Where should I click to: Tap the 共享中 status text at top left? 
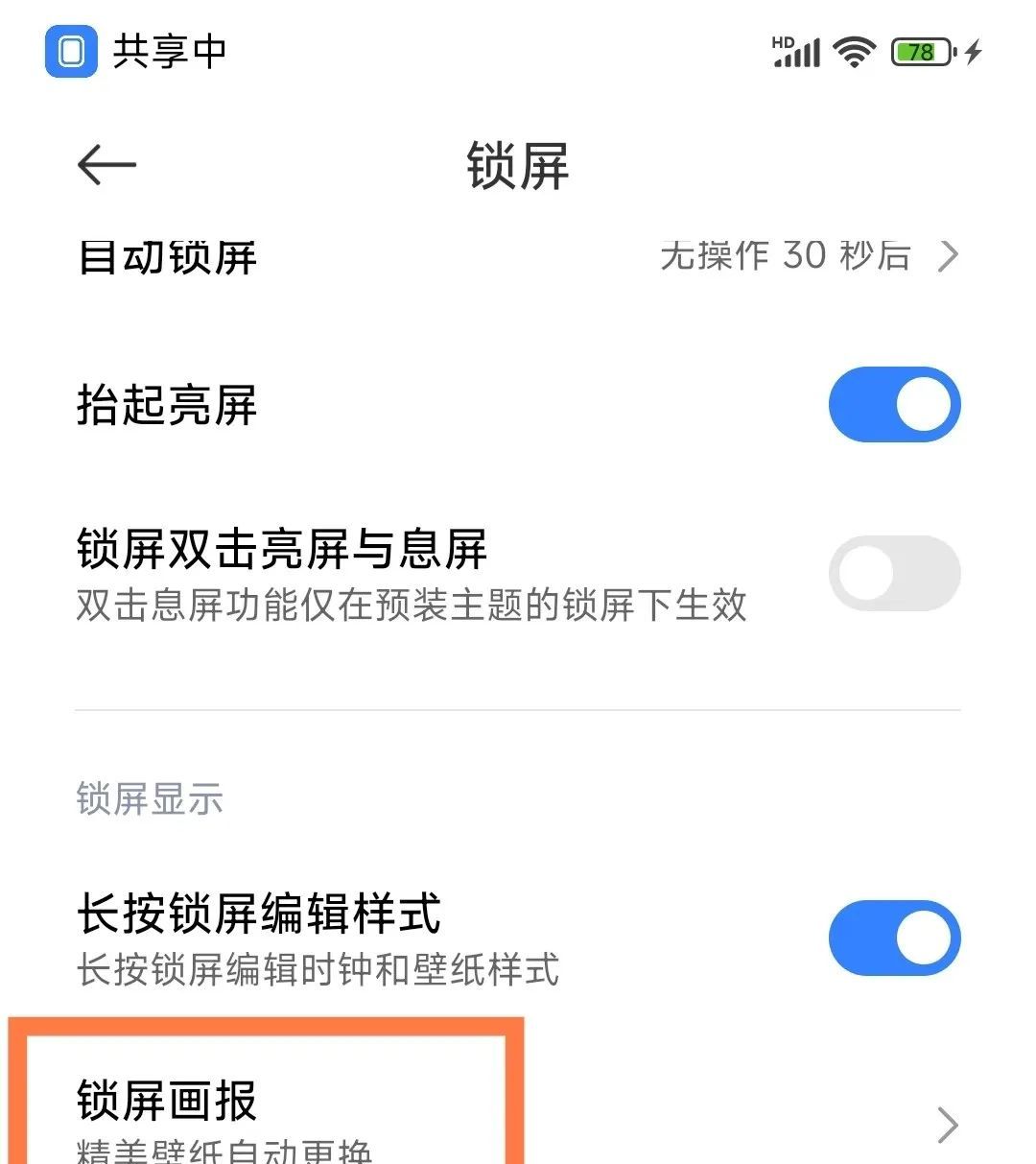pyautogui.click(x=170, y=53)
